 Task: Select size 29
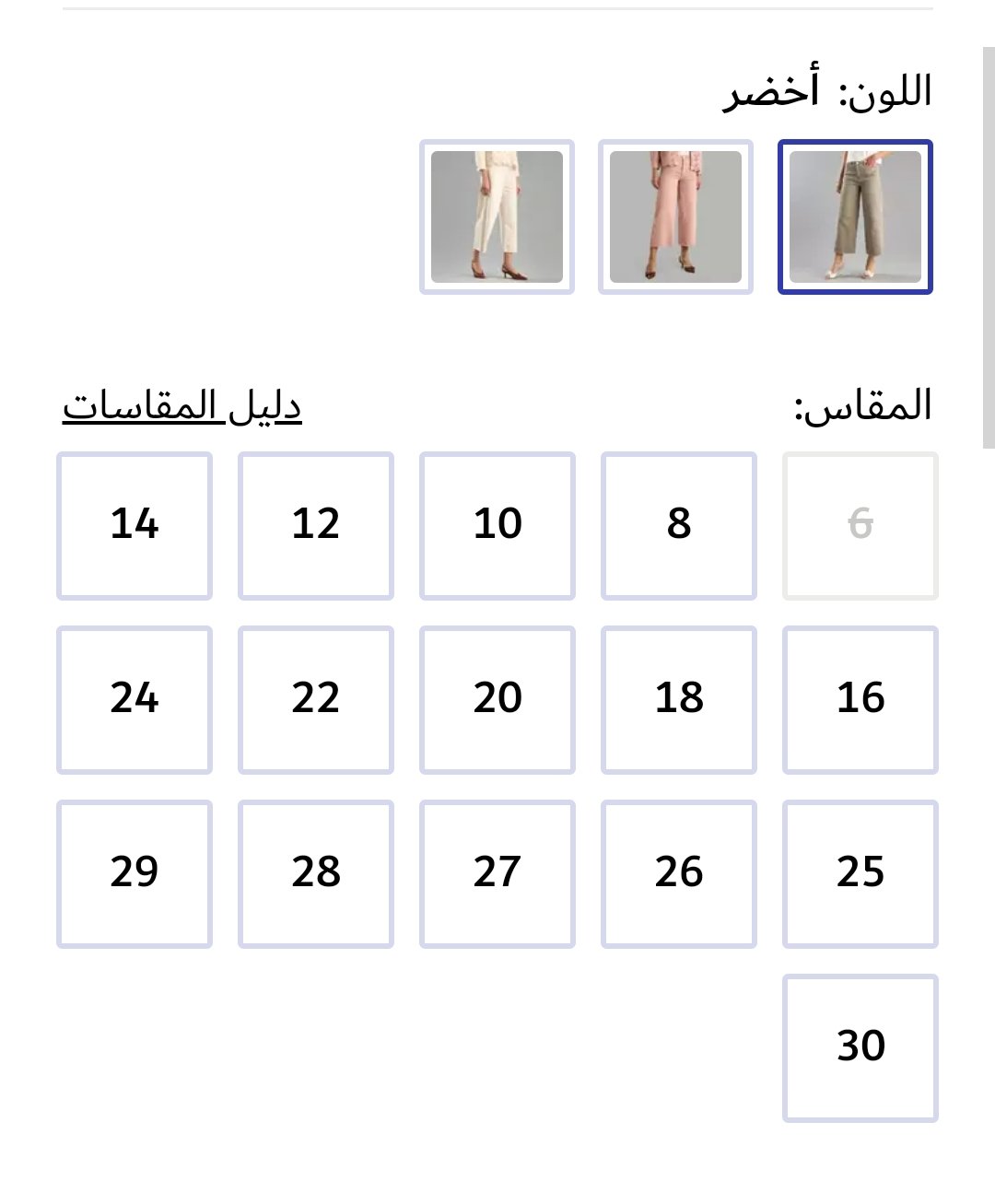(135, 873)
